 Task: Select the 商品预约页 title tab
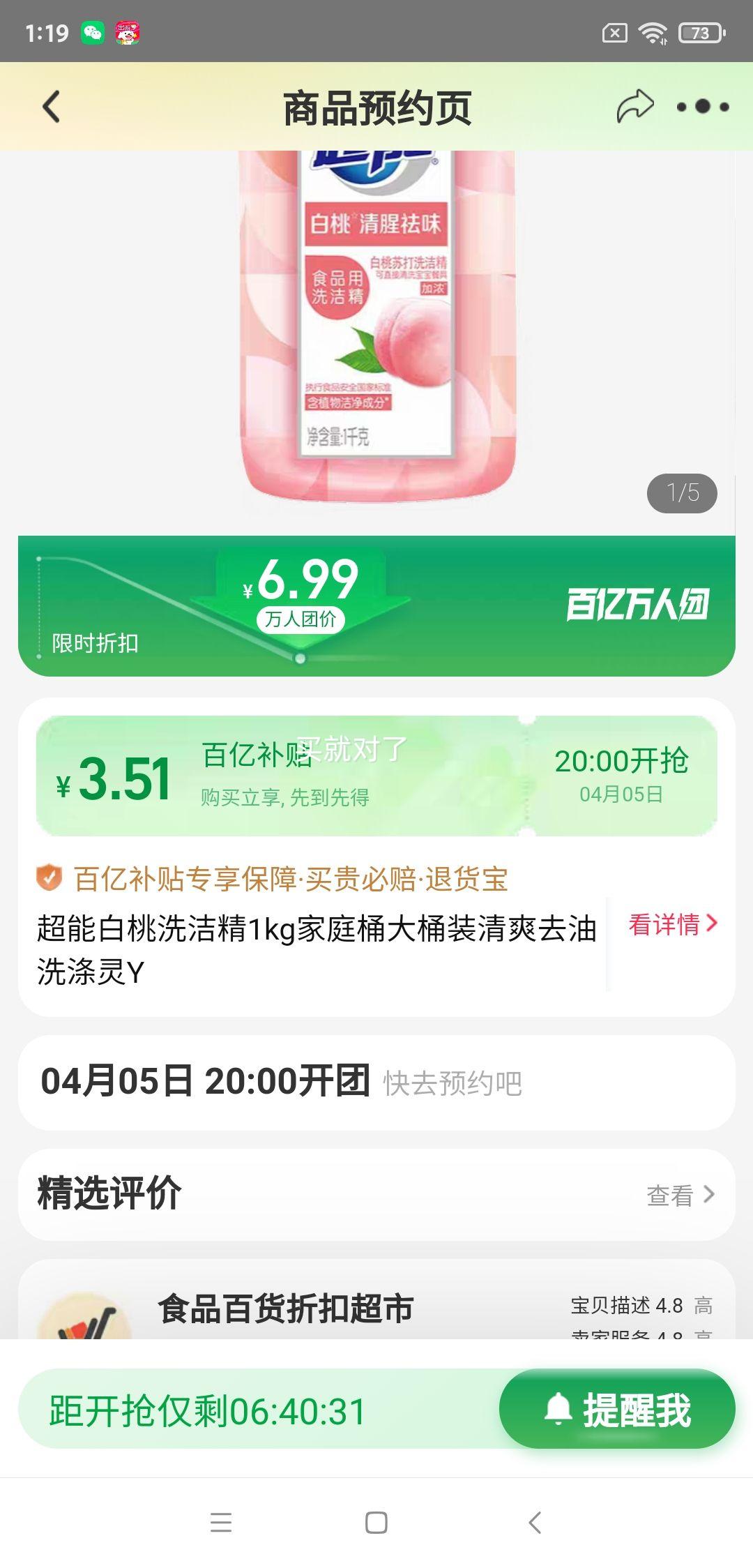[x=376, y=106]
